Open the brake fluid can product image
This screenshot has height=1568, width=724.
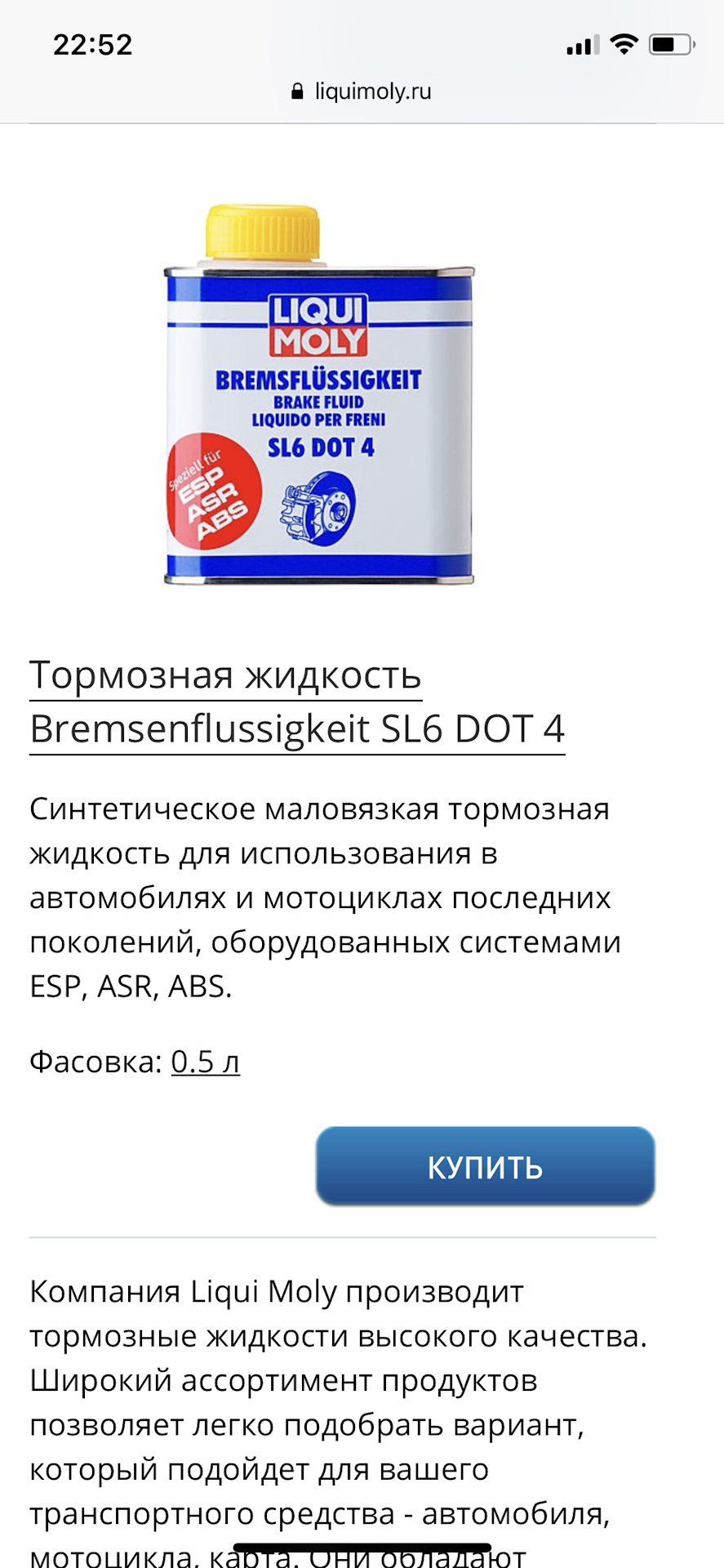tap(319, 395)
